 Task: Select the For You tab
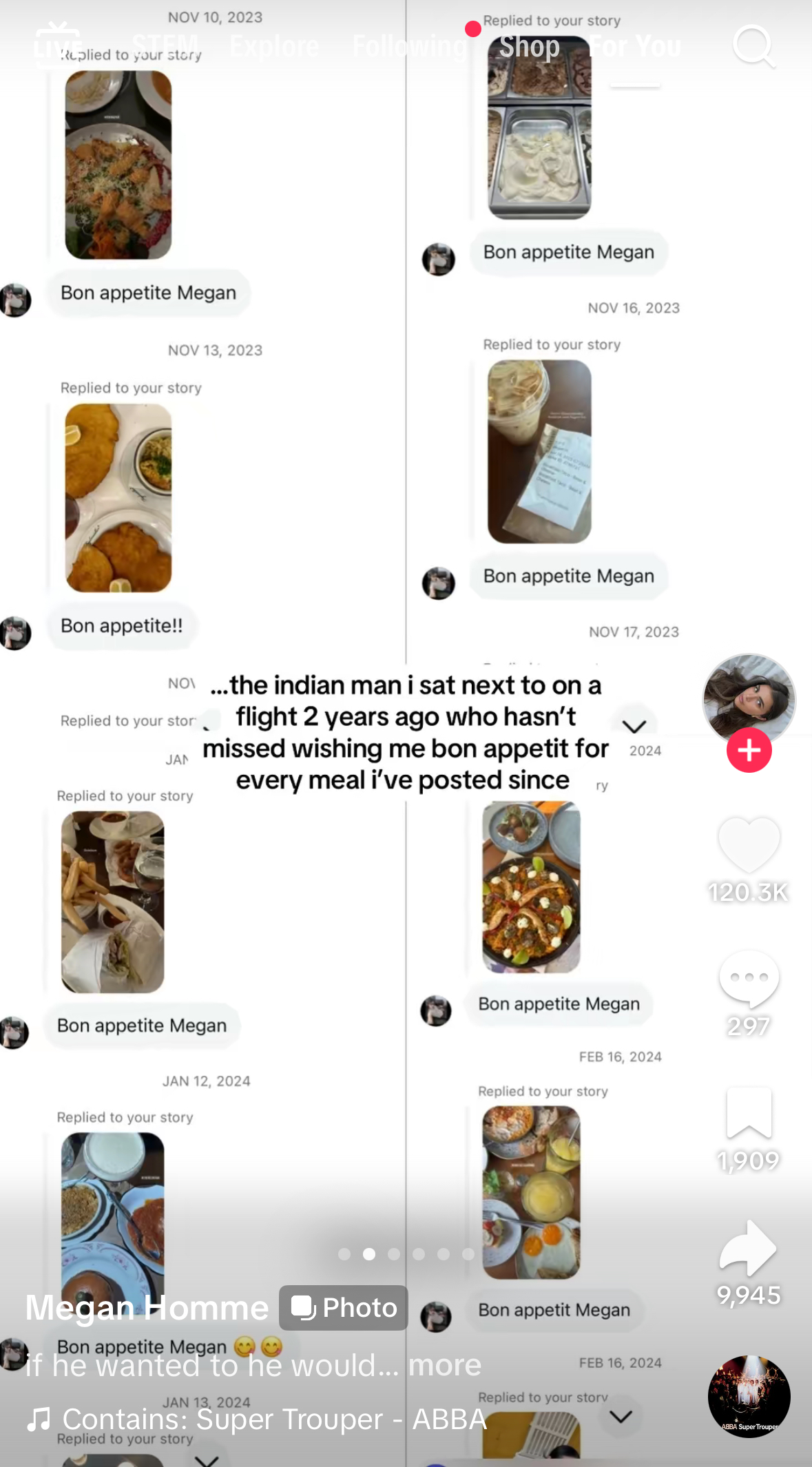point(635,46)
